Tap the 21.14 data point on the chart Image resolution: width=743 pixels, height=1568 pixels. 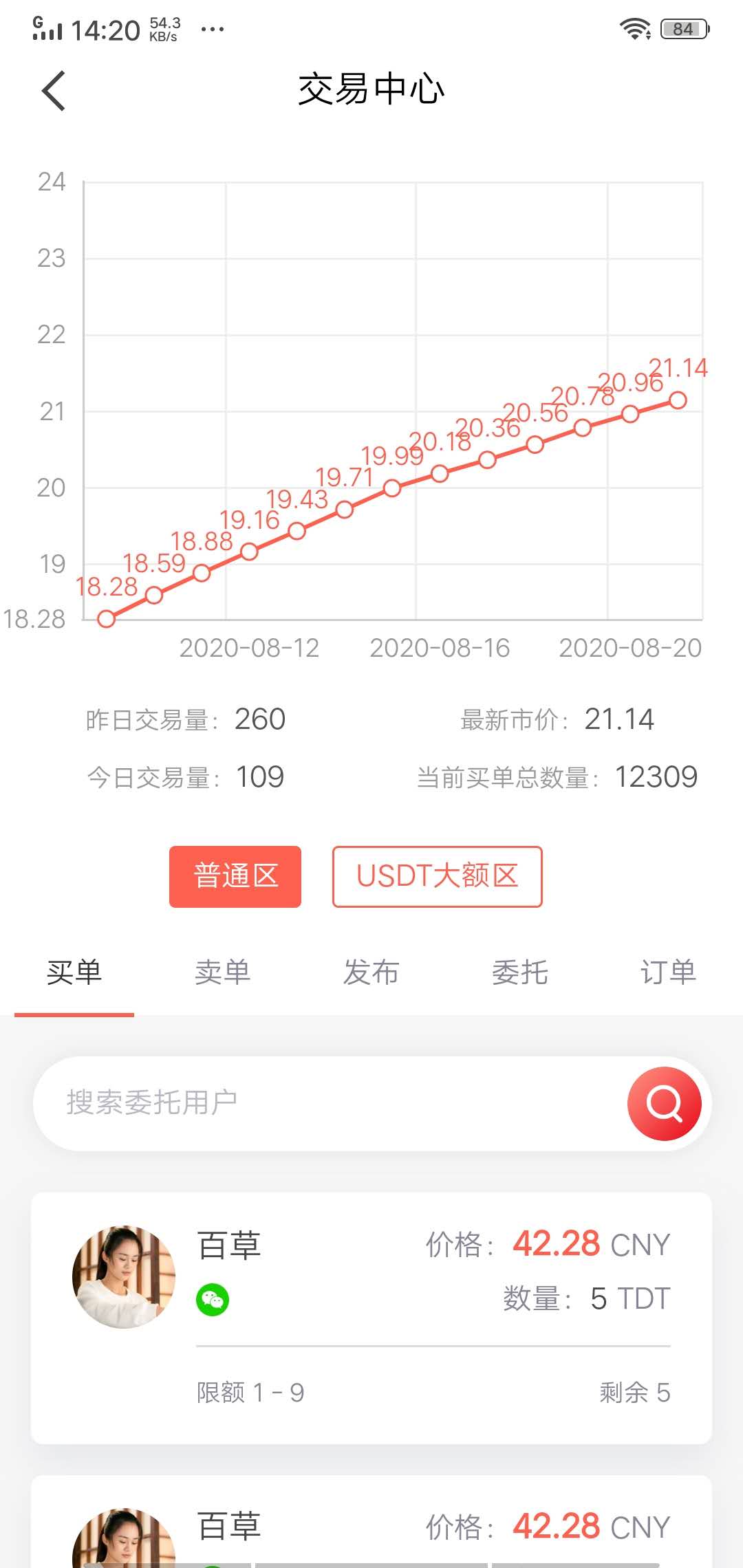point(678,399)
